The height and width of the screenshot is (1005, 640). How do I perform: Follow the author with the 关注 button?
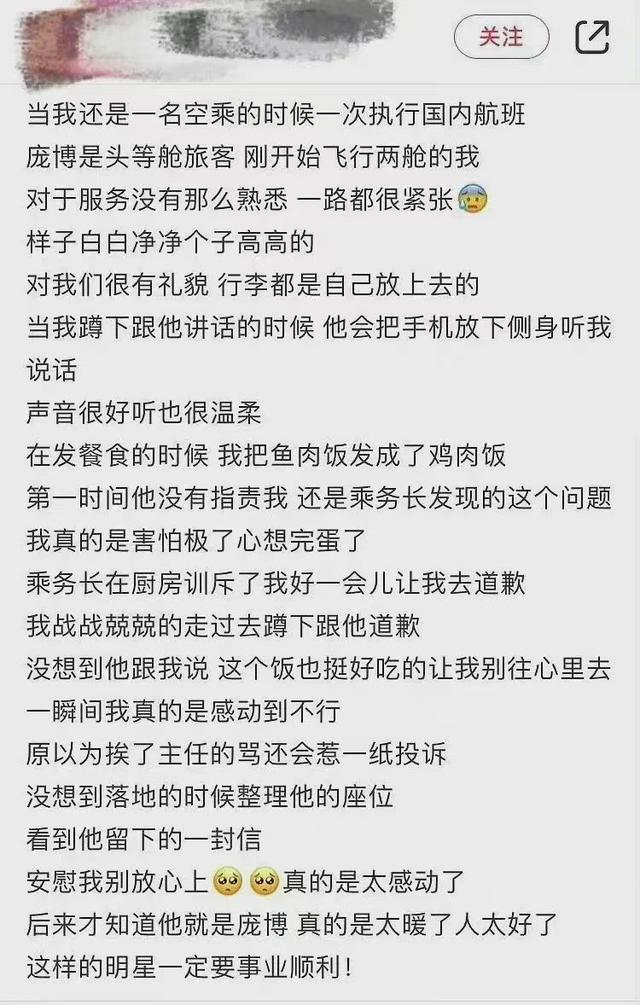tap(501, 37)
